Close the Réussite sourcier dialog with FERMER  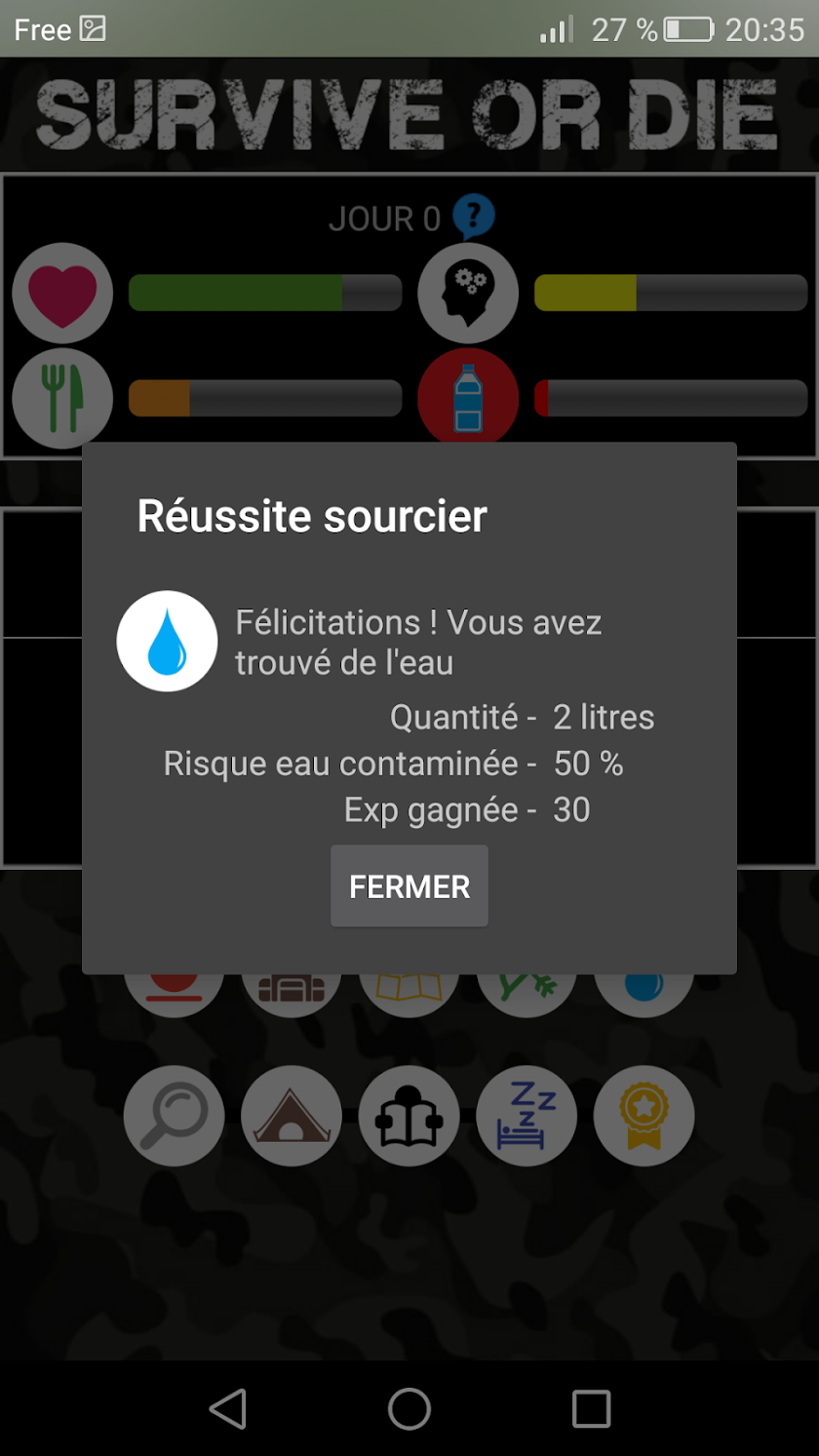409,886
